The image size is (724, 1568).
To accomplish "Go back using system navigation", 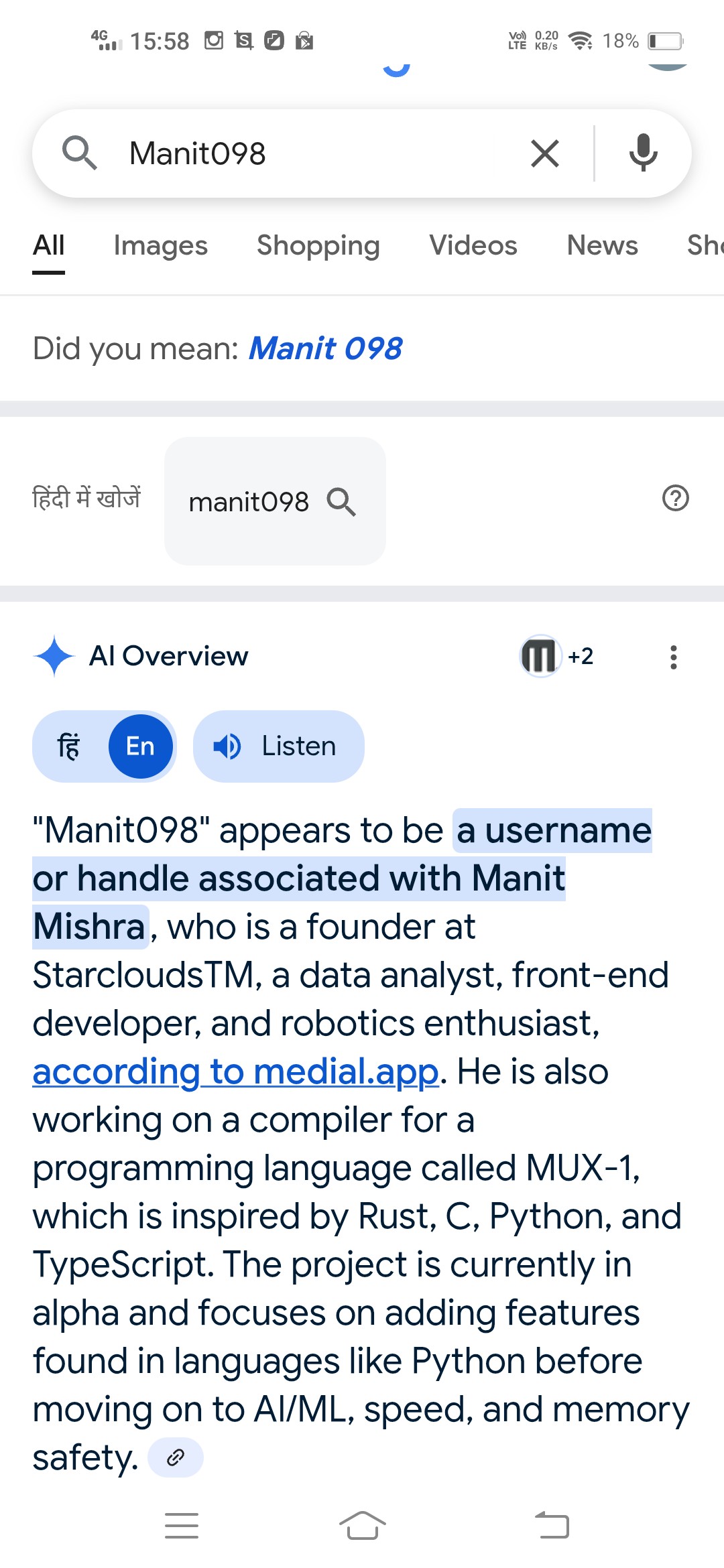I will [x=552, y=1526].
